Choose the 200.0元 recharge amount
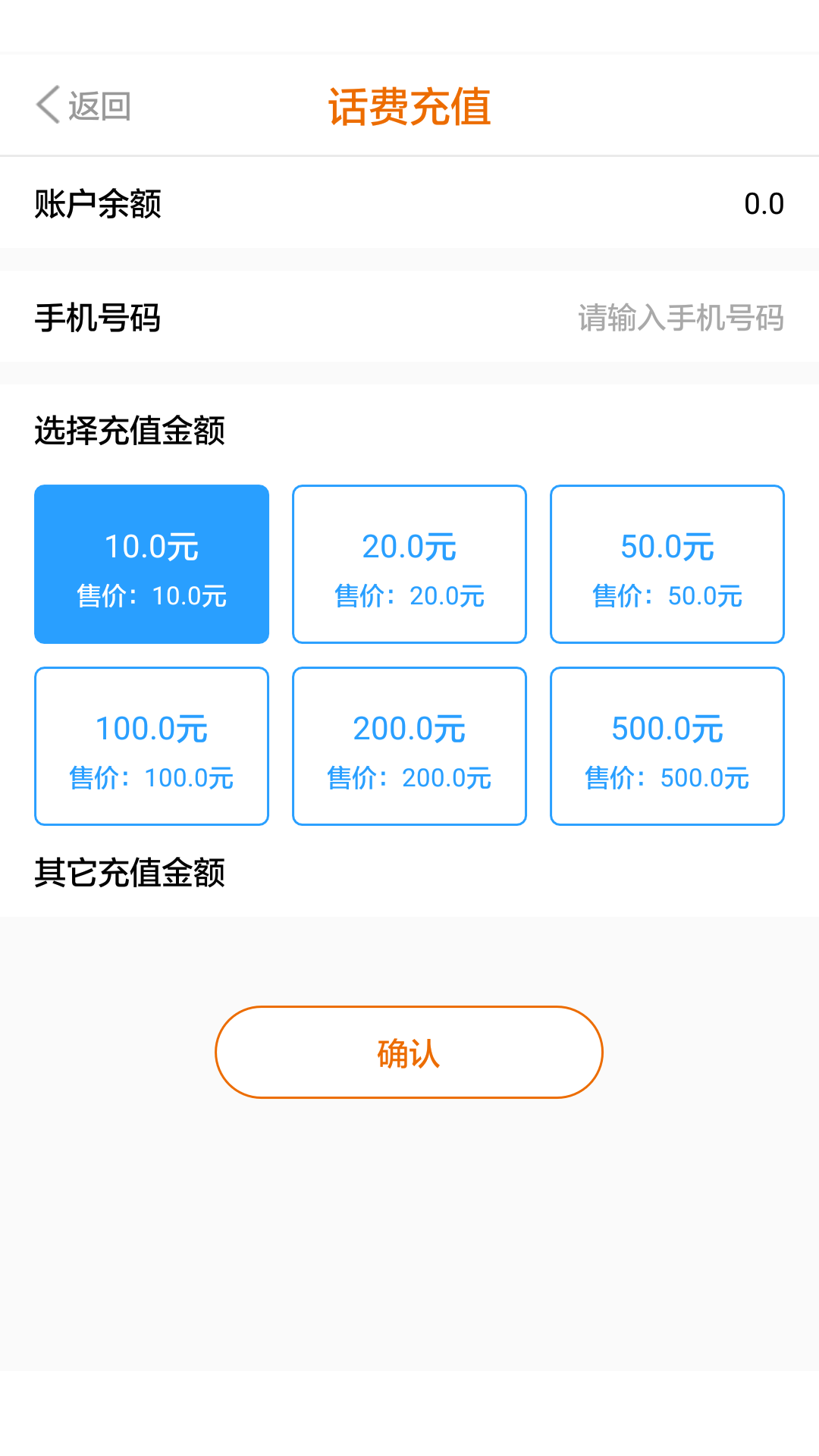Image resolution: width=819 pixels, height=1456 pixels. 409,746
